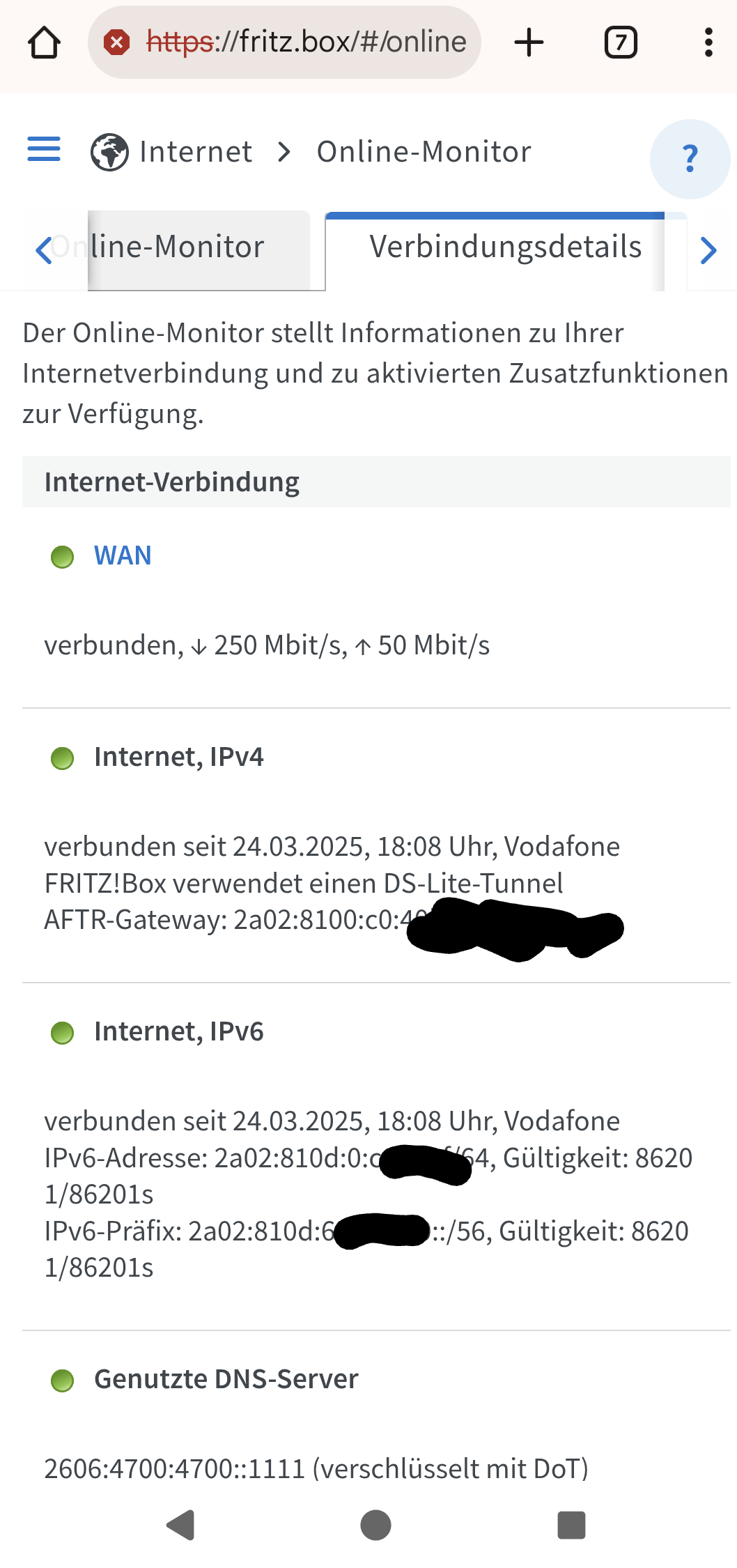Screen dimensions: 737x1568
Task: Open recent apps from navigation bar
Action: 571,1525
